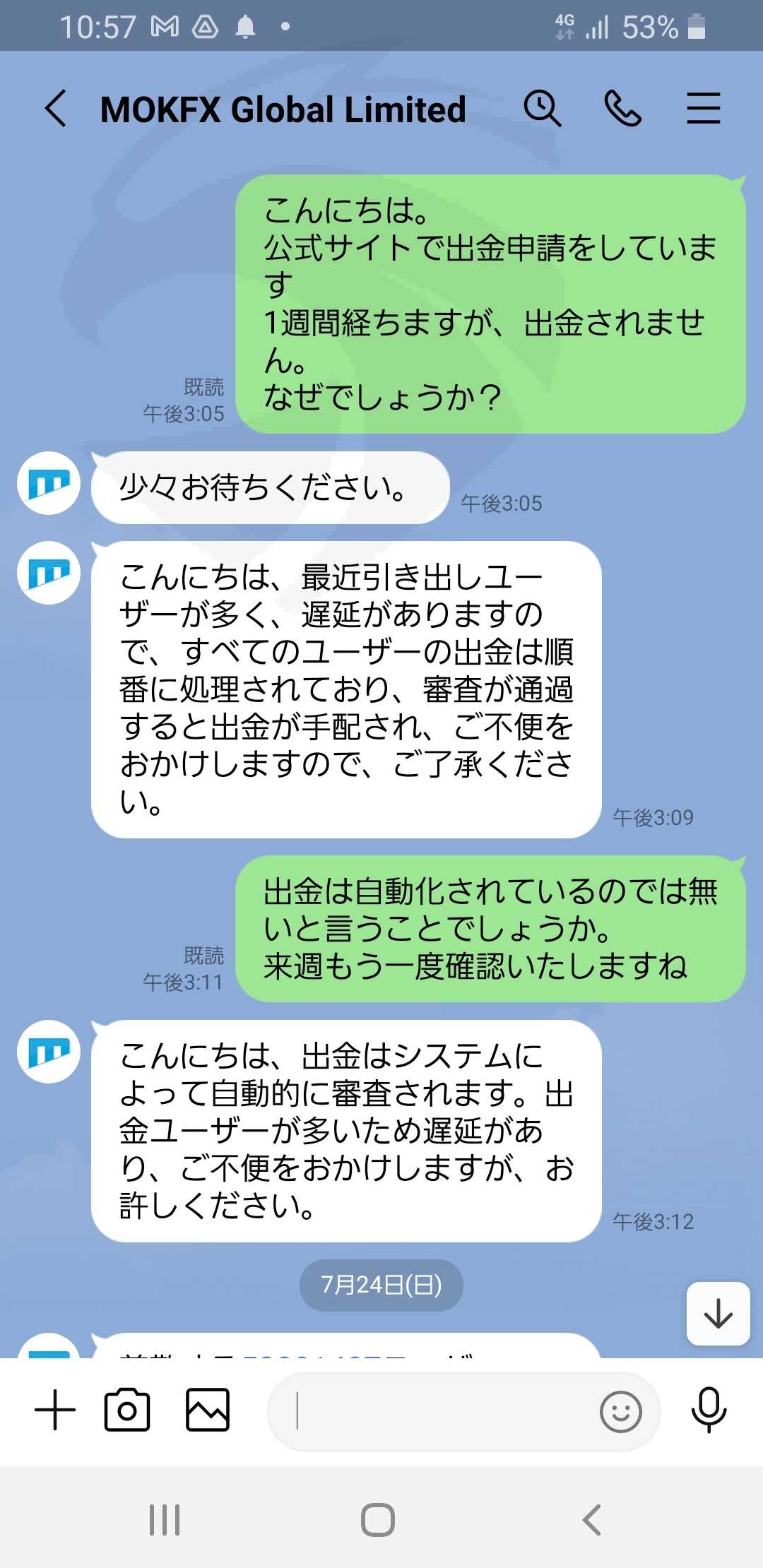Jump to the latest message
This screenshot has height=1568, width=763.
pos(718,1314)
